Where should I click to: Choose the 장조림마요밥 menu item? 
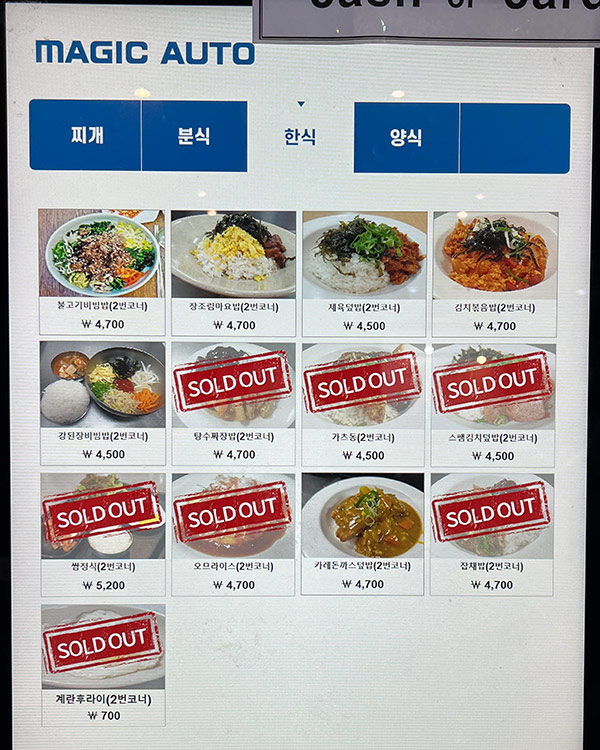coord(234,272)
